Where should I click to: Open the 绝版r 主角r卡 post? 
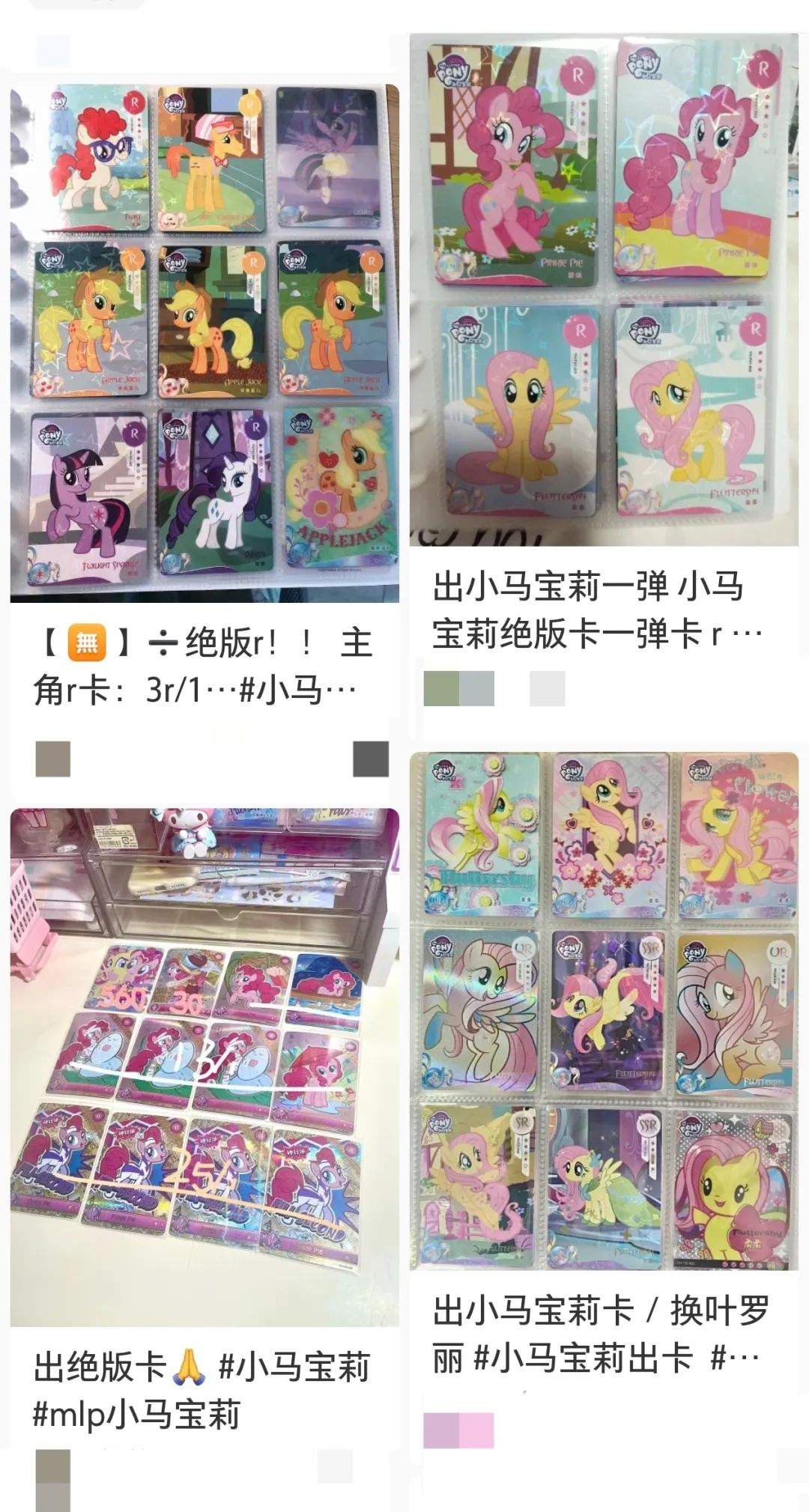pos(204,343)
